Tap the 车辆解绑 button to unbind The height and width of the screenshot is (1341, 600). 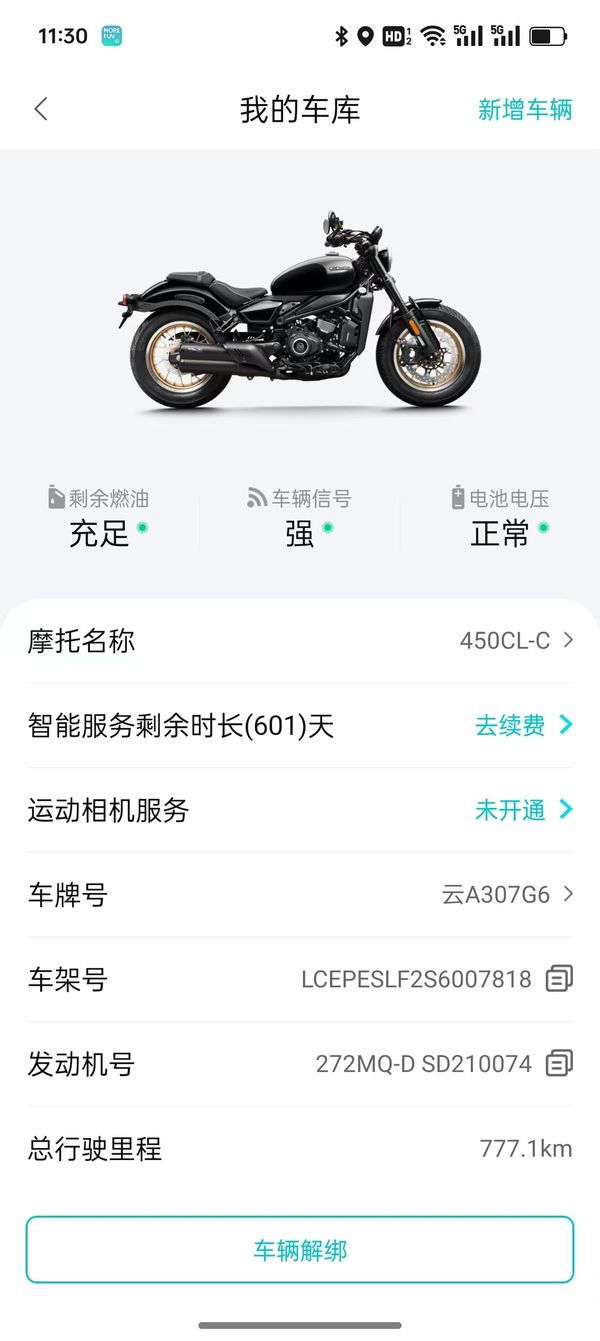300,1249
